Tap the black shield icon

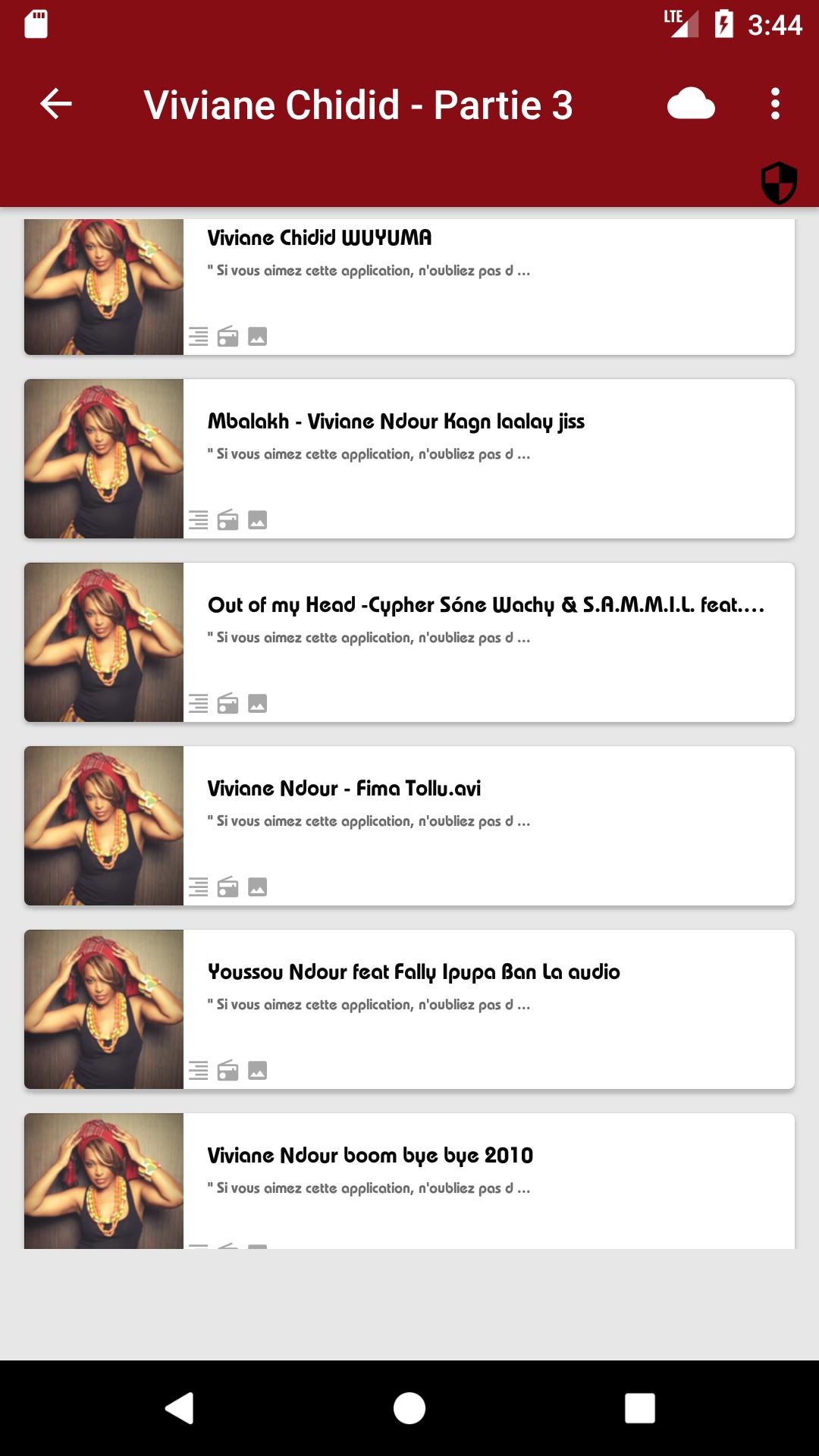pos(779,183)
